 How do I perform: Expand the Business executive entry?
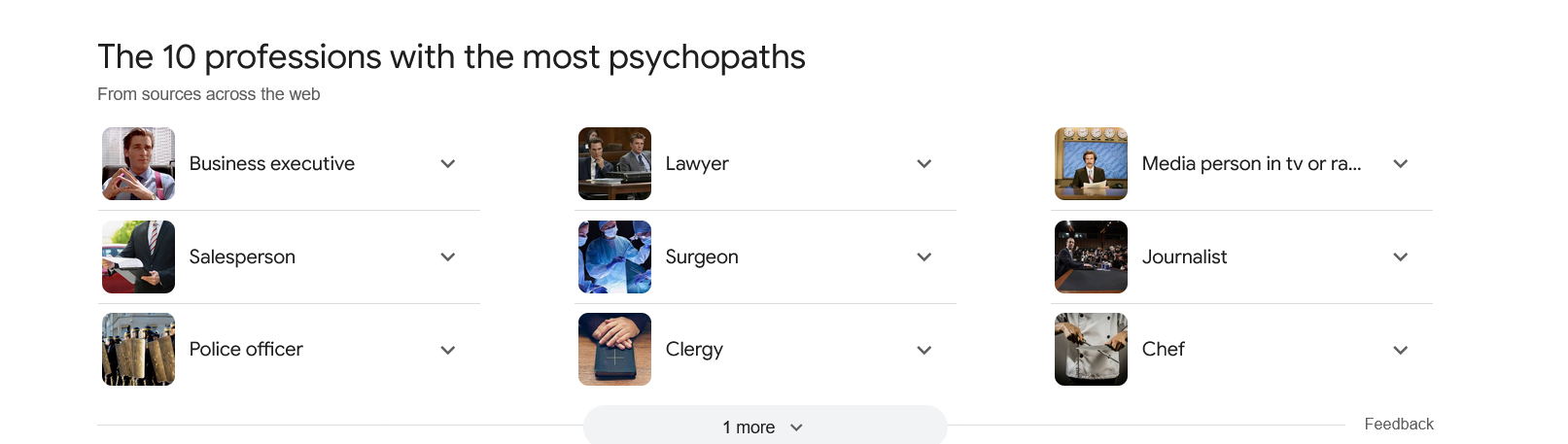pyautogui.click(x=447, y=164)
